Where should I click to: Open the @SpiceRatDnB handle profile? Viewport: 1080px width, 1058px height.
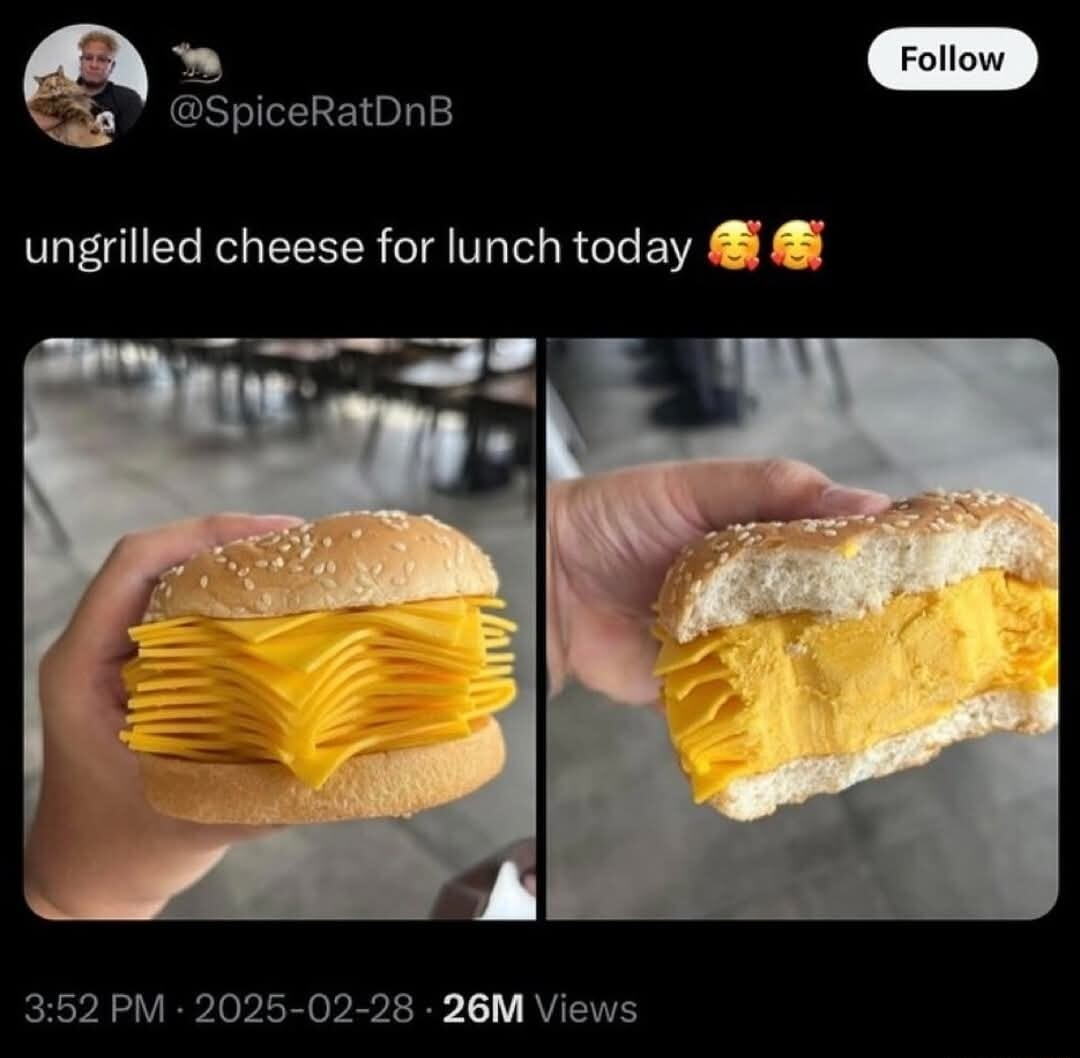(313, 112)
